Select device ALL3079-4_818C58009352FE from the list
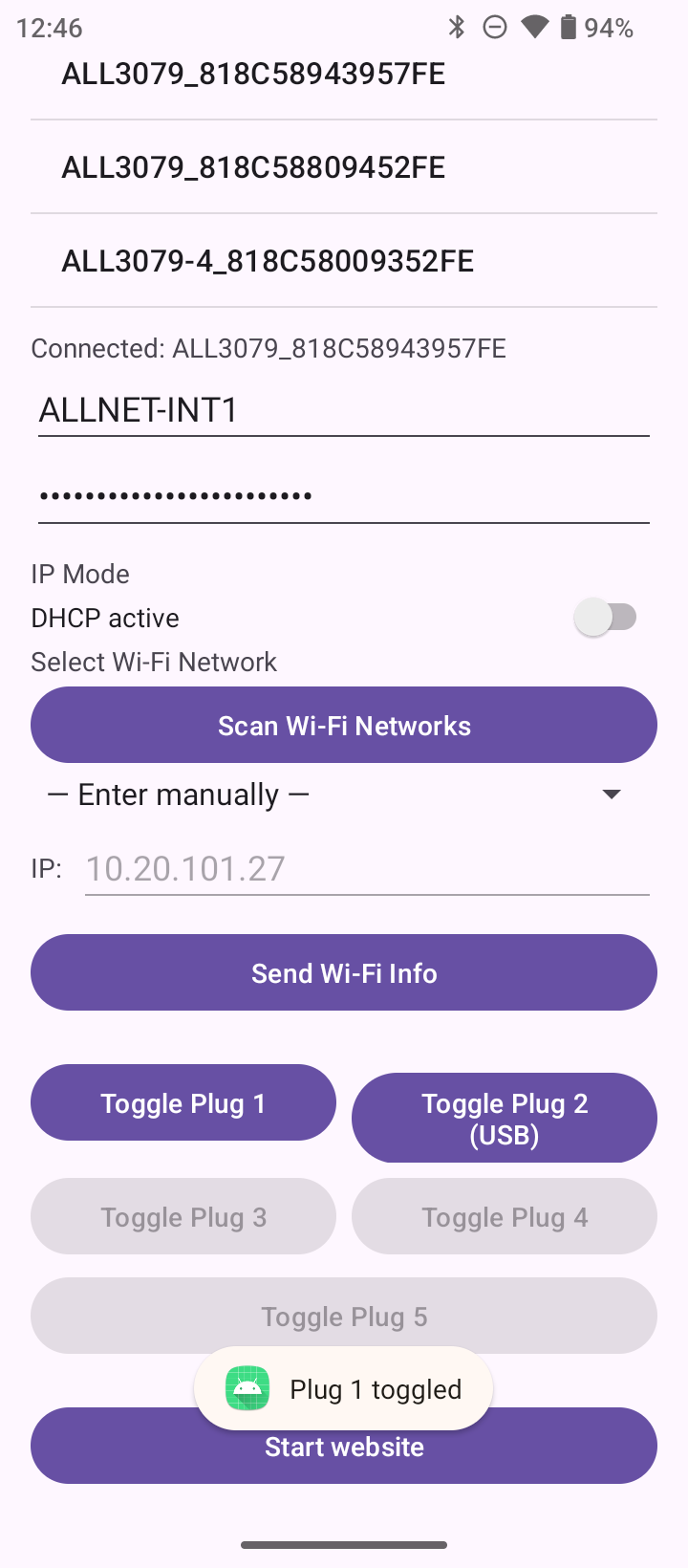 (x=268, y=262)
